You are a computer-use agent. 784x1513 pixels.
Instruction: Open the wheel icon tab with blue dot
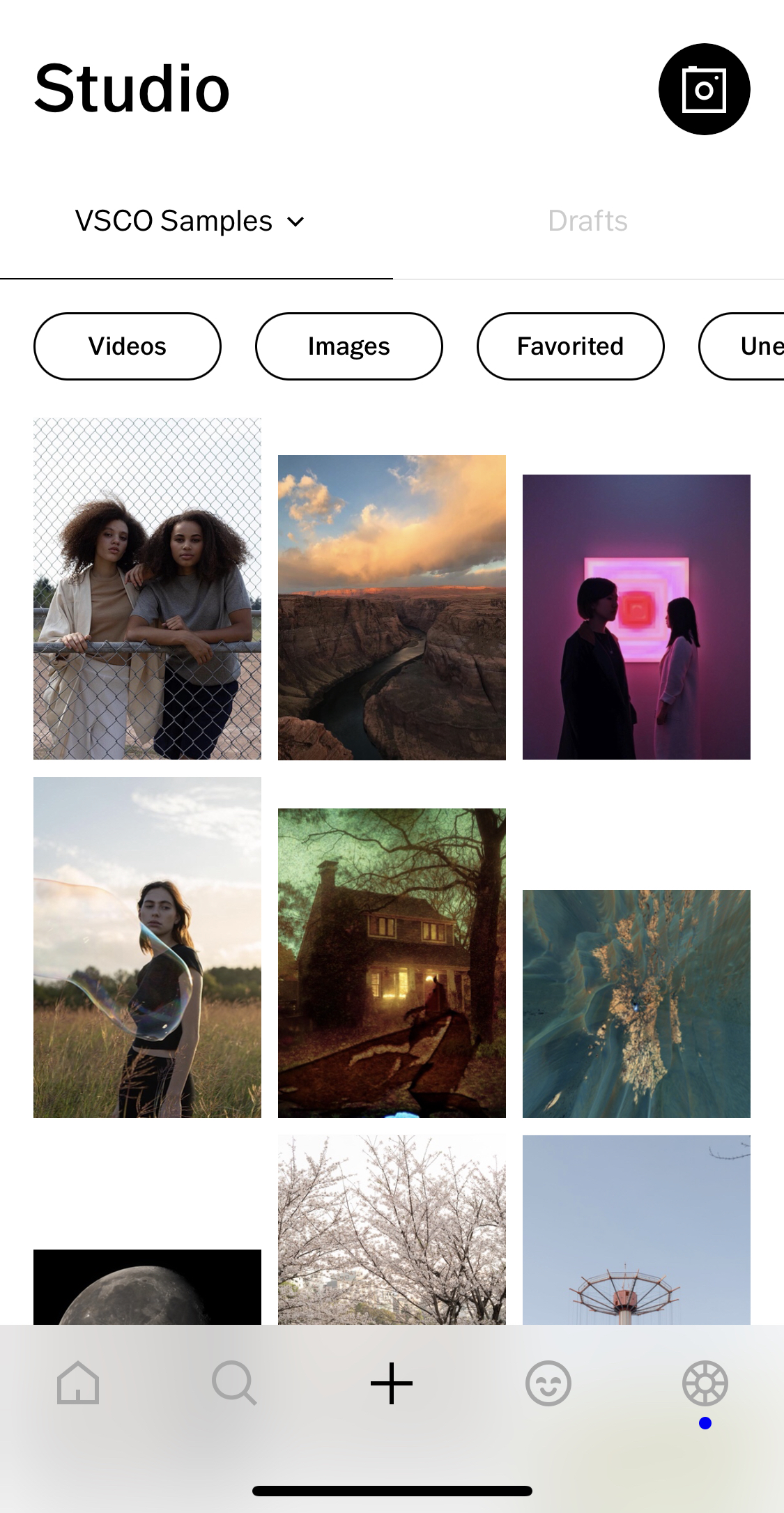tap(705, 1383)
